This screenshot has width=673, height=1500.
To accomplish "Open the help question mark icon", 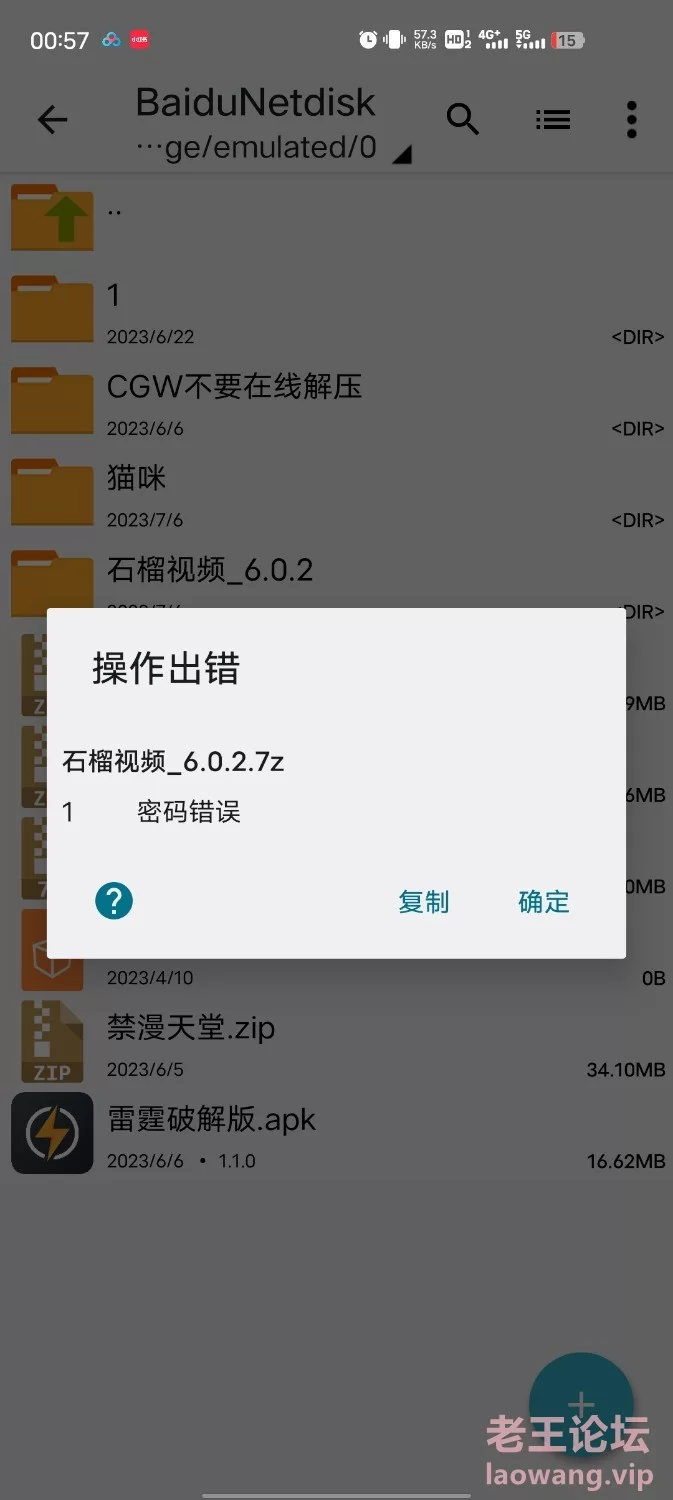I will click(114, 901).
